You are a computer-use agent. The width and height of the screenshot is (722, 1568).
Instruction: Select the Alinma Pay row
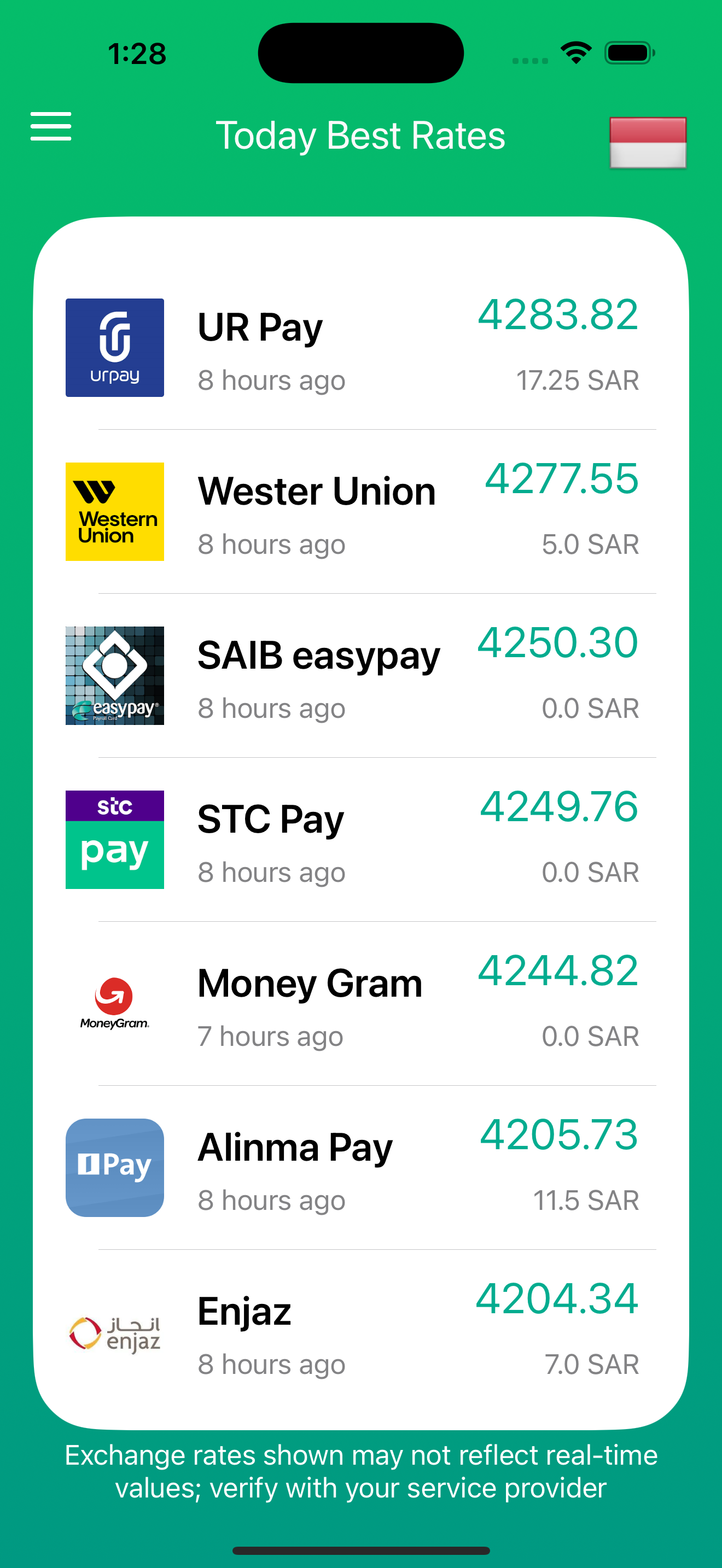pyautogui.click(x=360, y=1167)
